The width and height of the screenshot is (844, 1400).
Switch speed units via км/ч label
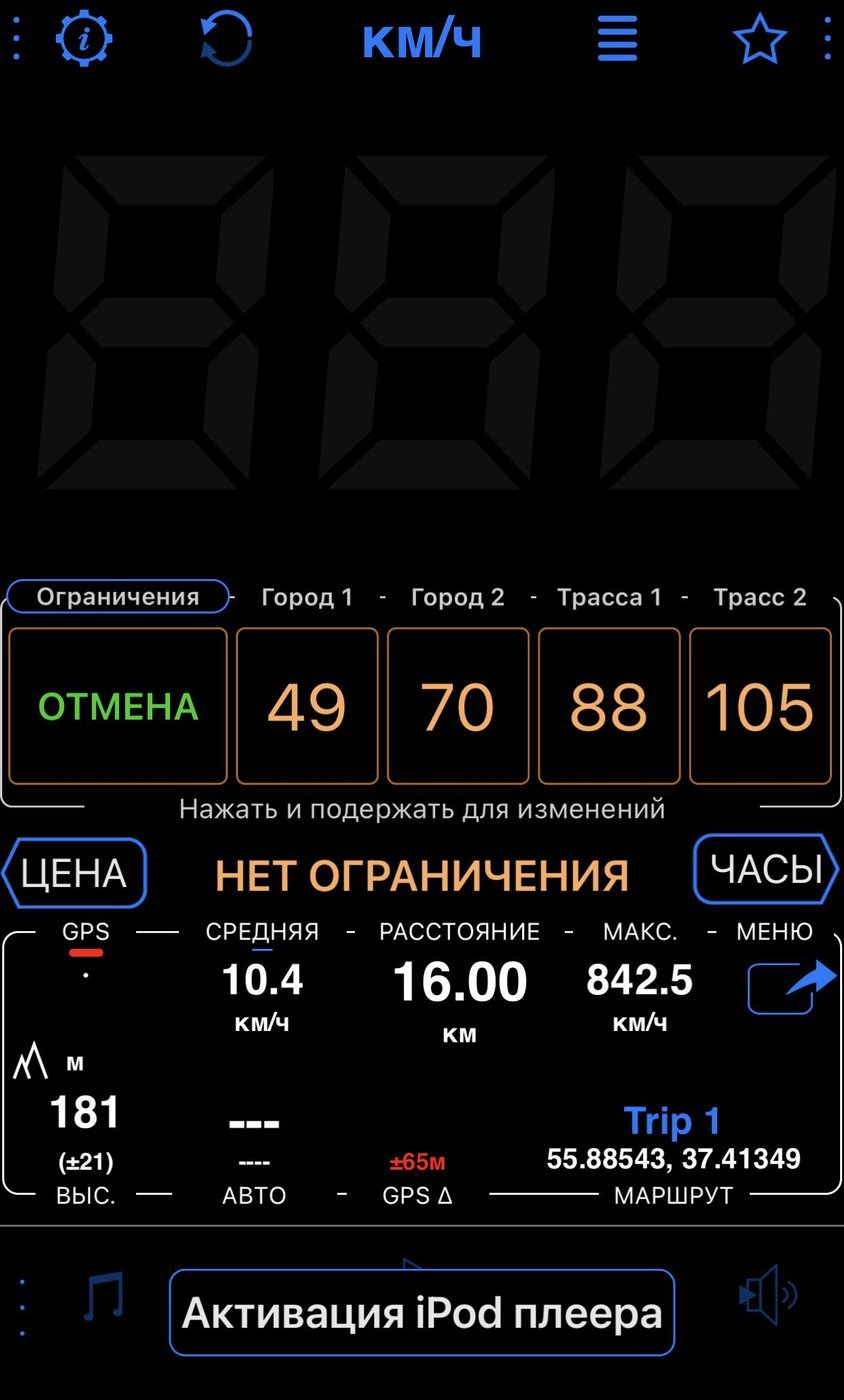click(422, 41)
